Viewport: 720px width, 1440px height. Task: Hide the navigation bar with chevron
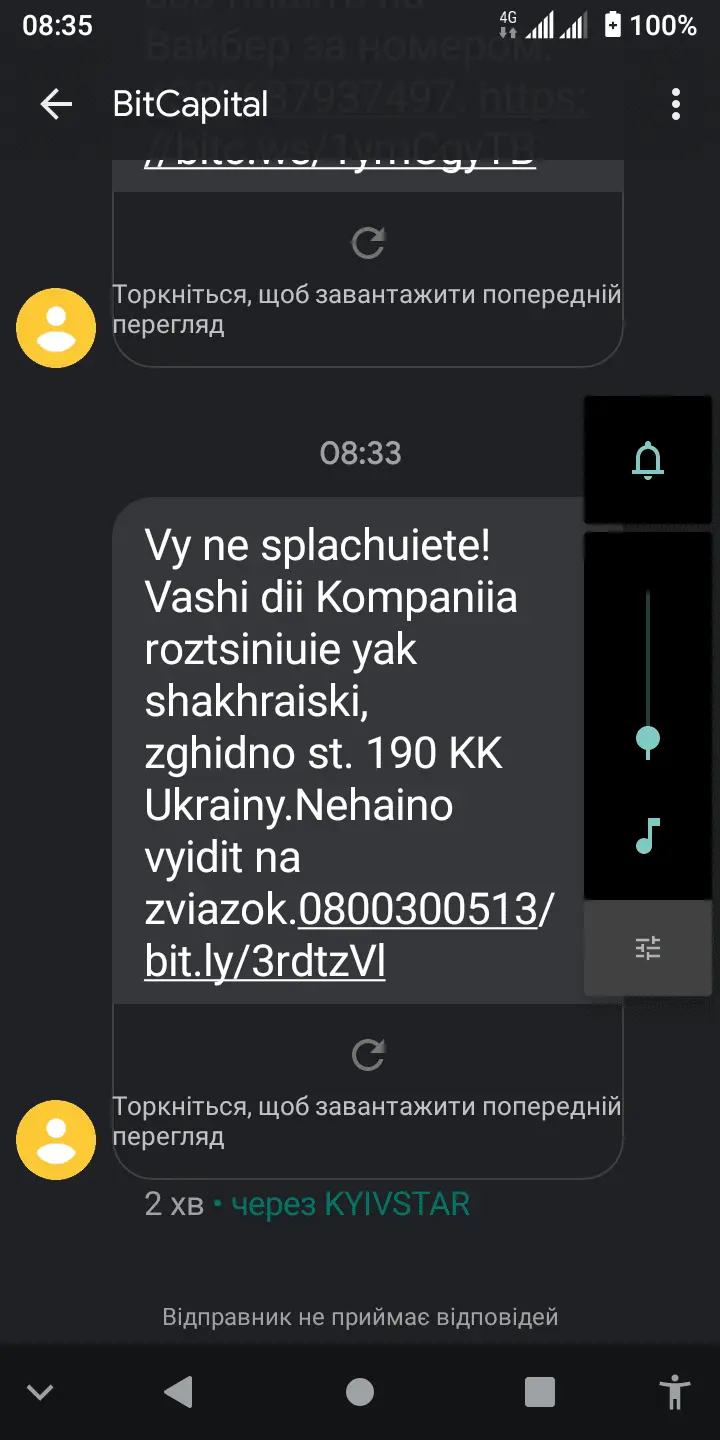point(40,1392)
